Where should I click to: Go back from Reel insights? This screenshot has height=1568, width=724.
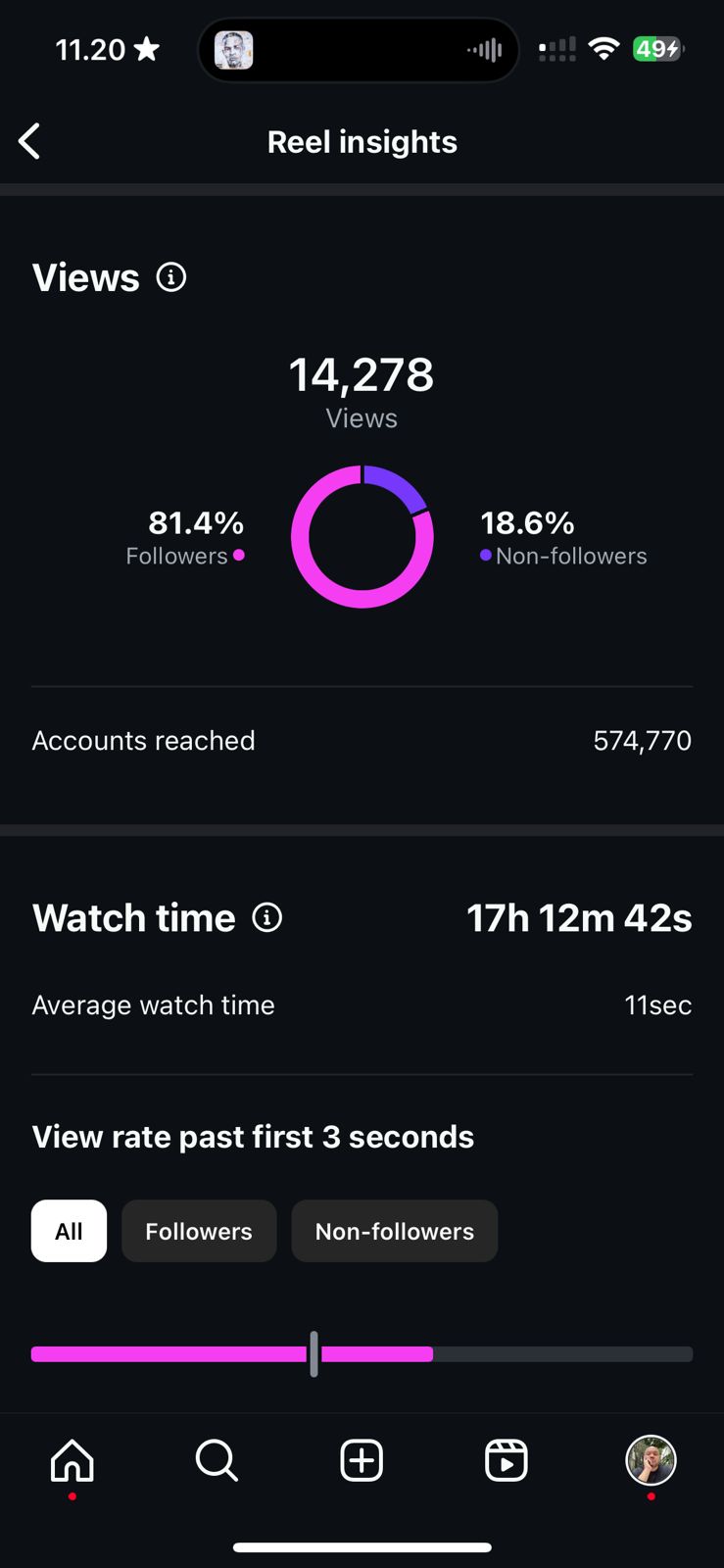coord(30,141)
